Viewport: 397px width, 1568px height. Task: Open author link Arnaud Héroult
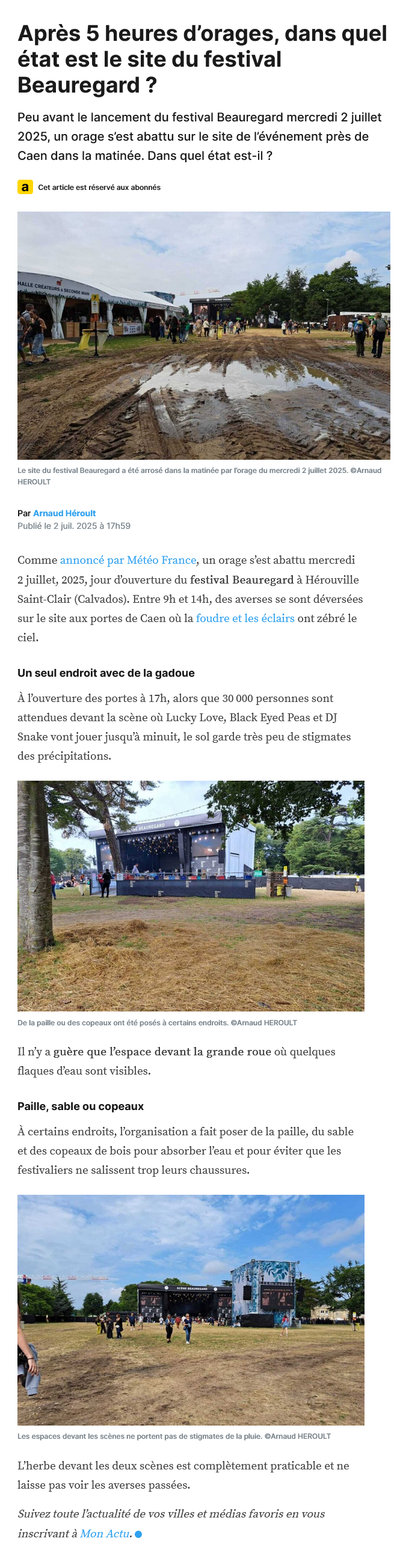coord(64,513)
